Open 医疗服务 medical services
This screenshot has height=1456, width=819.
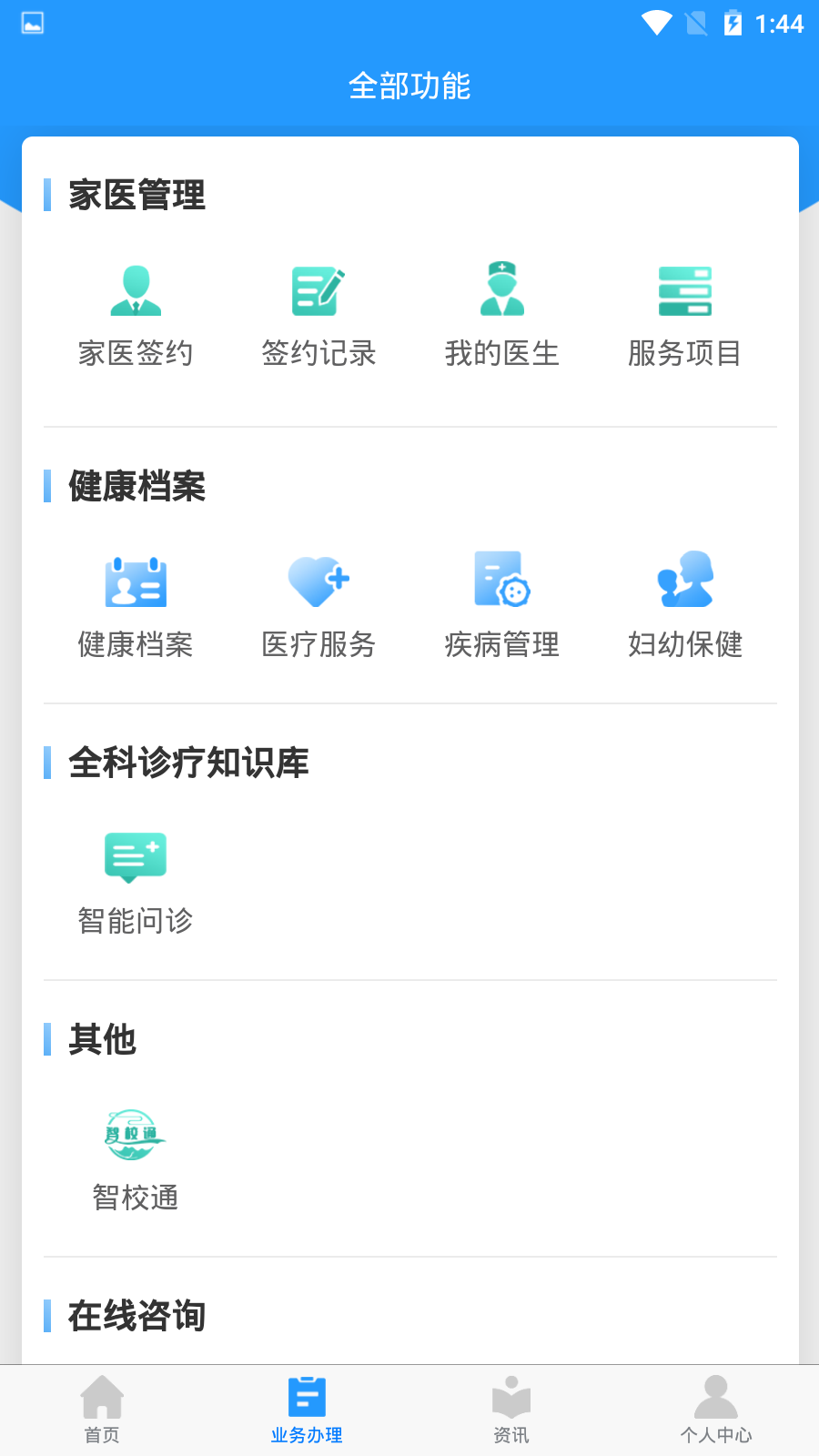318,582
